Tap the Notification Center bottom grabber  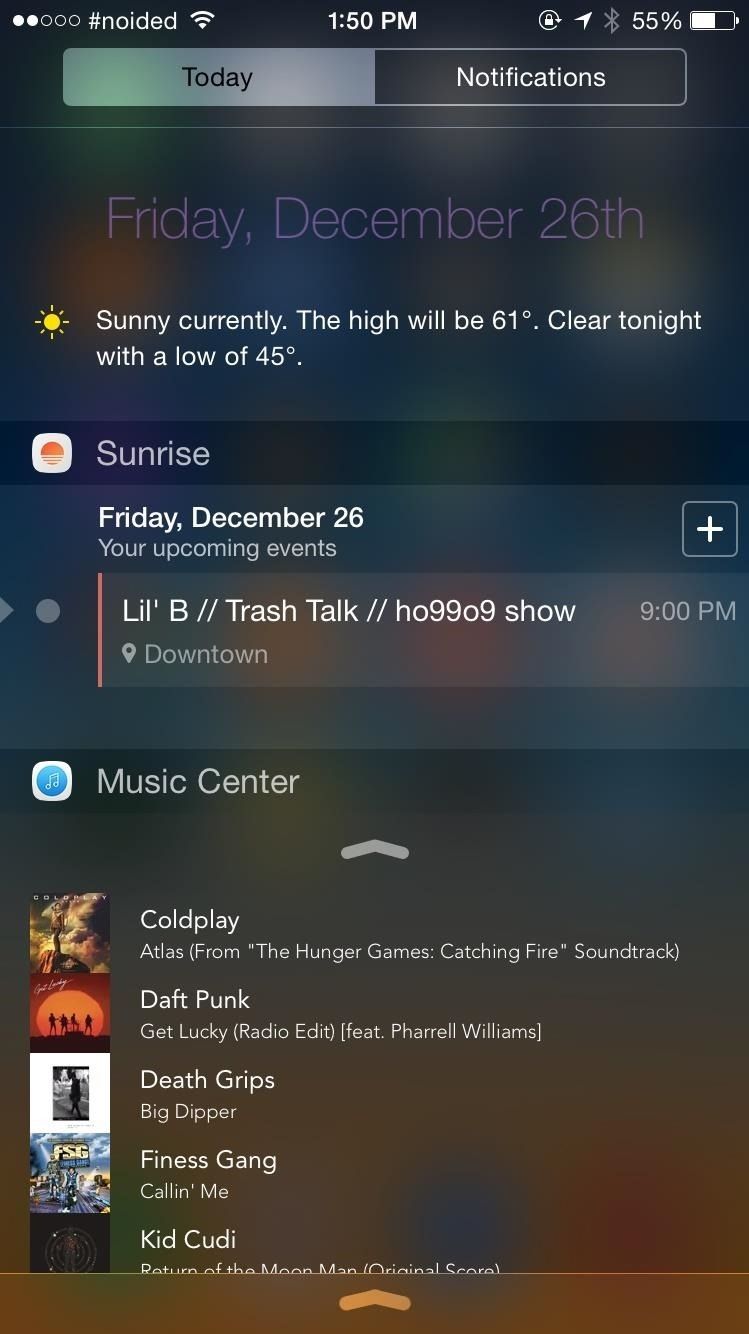374,1301
